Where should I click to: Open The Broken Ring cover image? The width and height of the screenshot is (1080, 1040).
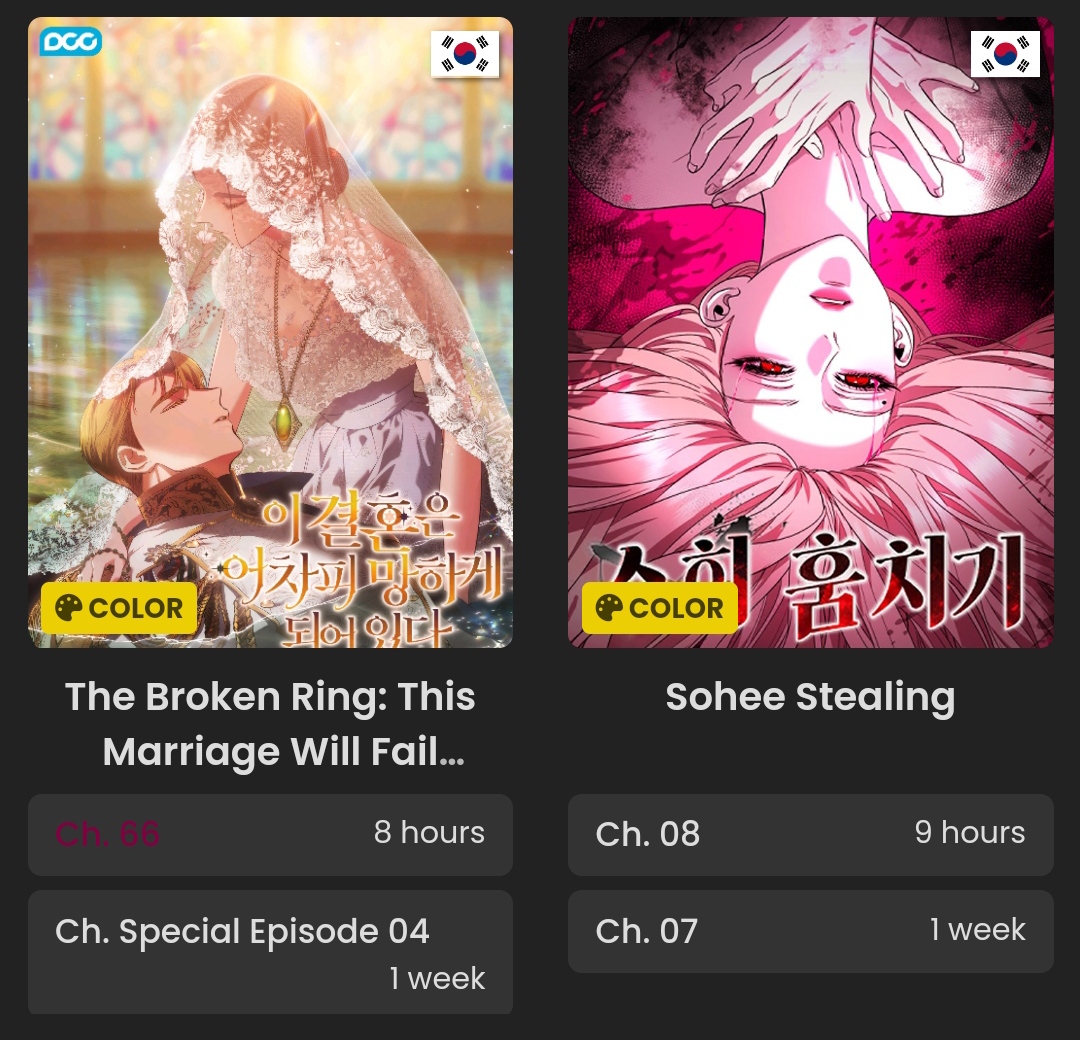(x=270, y=332)
